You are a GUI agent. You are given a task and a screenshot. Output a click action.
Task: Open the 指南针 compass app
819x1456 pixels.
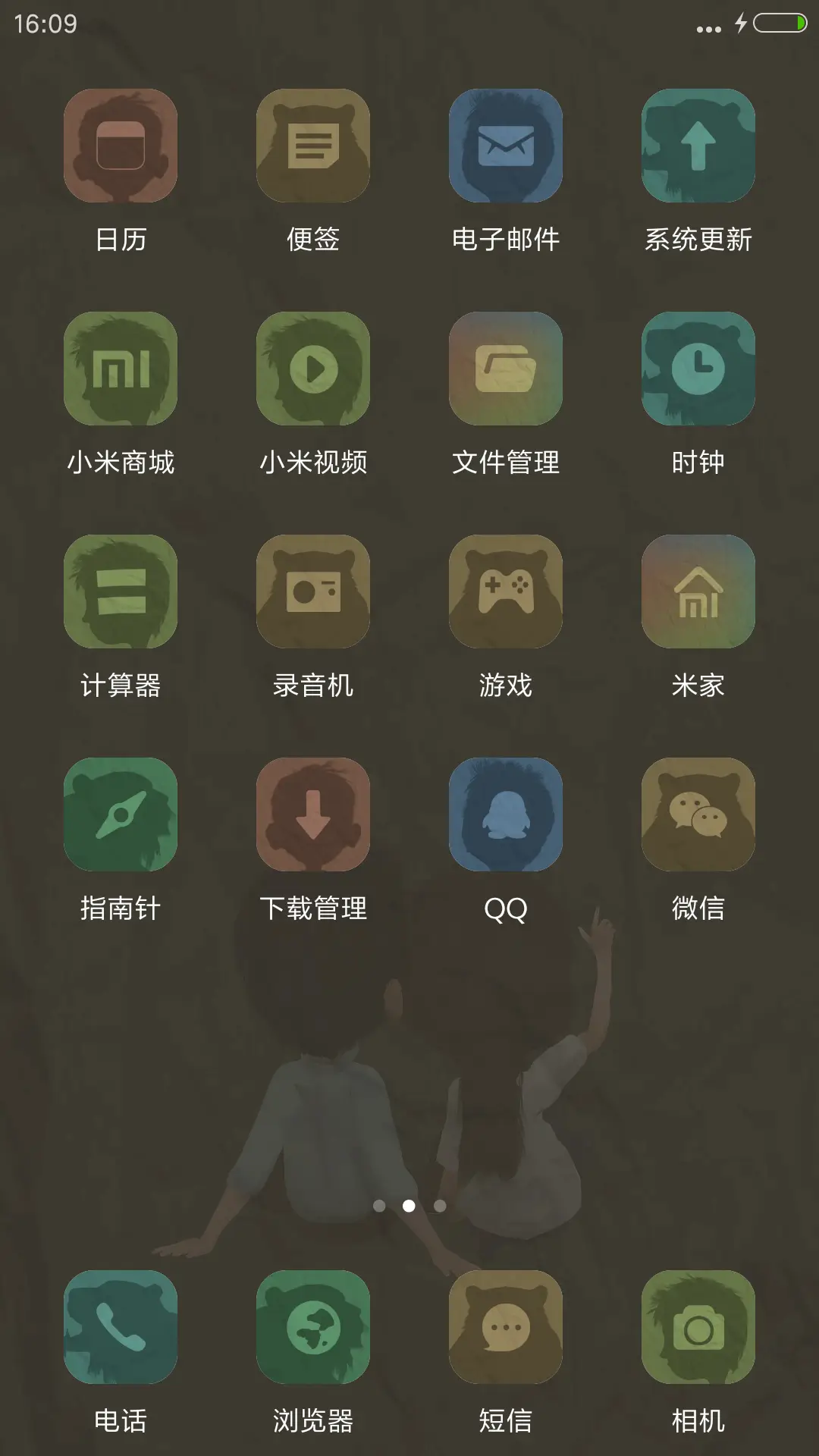[121, 814]
